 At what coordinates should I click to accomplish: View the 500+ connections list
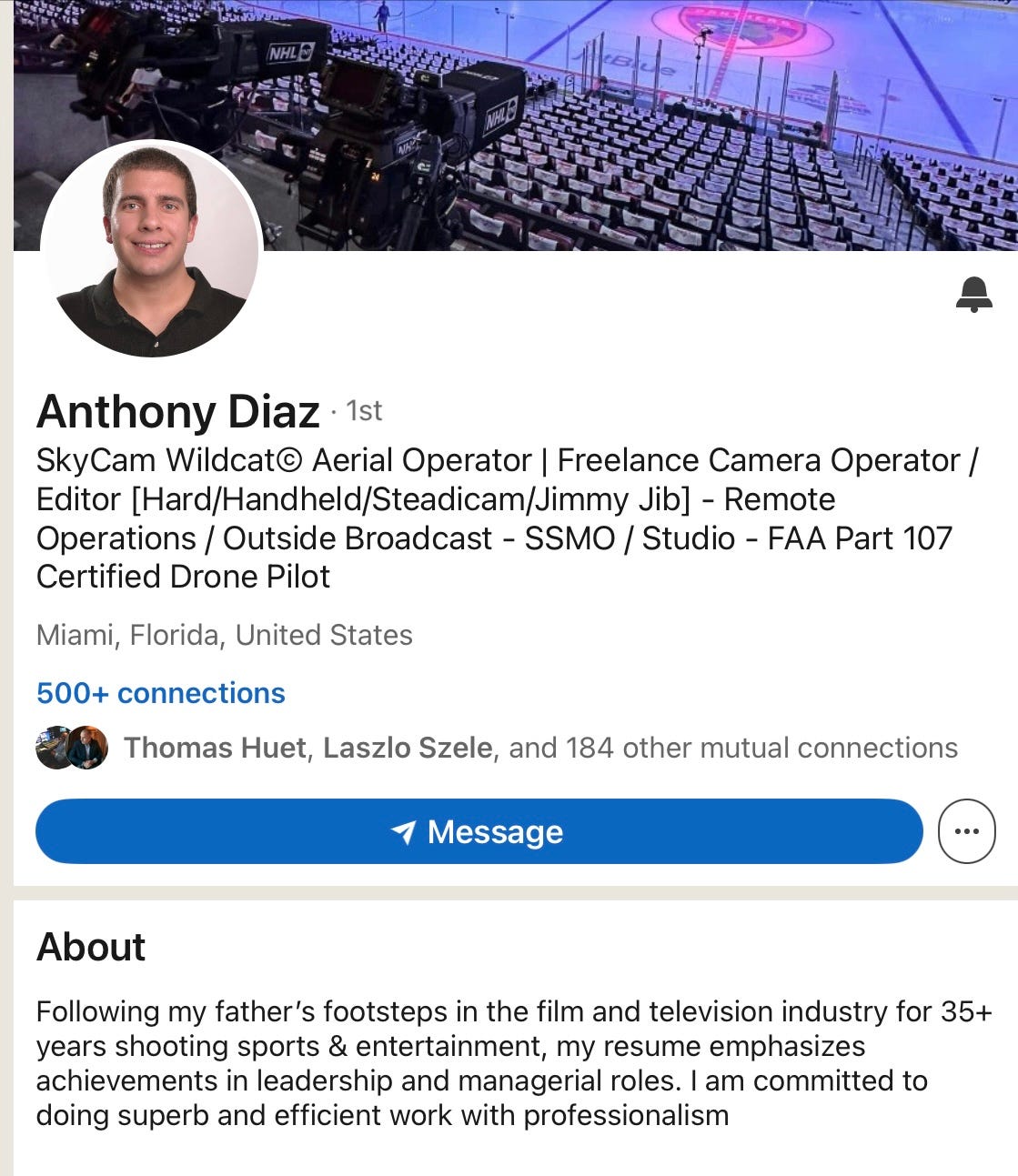(x=160, y=693)
